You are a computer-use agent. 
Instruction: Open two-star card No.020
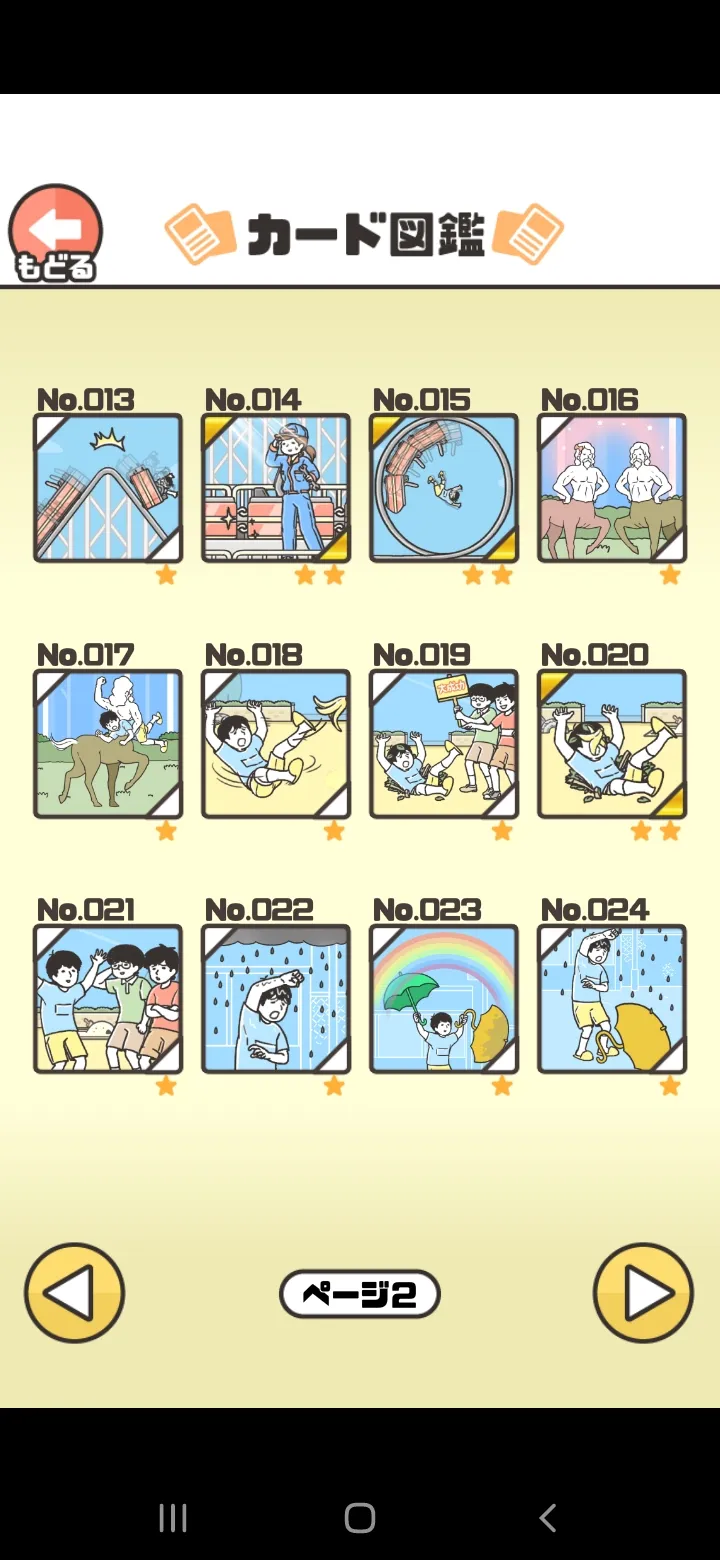[612, 744]
